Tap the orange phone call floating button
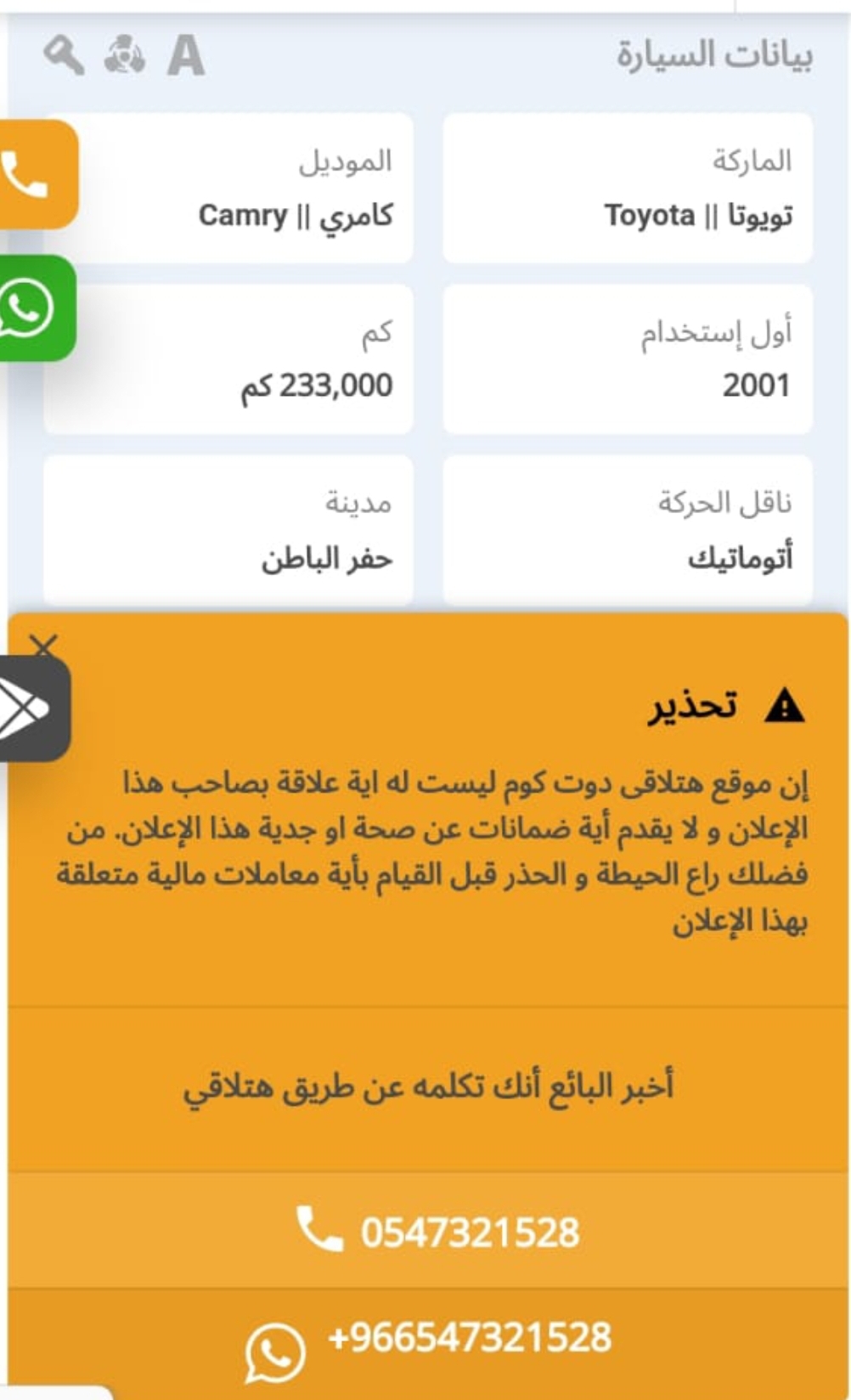Screen dimensions: 851x1400 point(37,174)
